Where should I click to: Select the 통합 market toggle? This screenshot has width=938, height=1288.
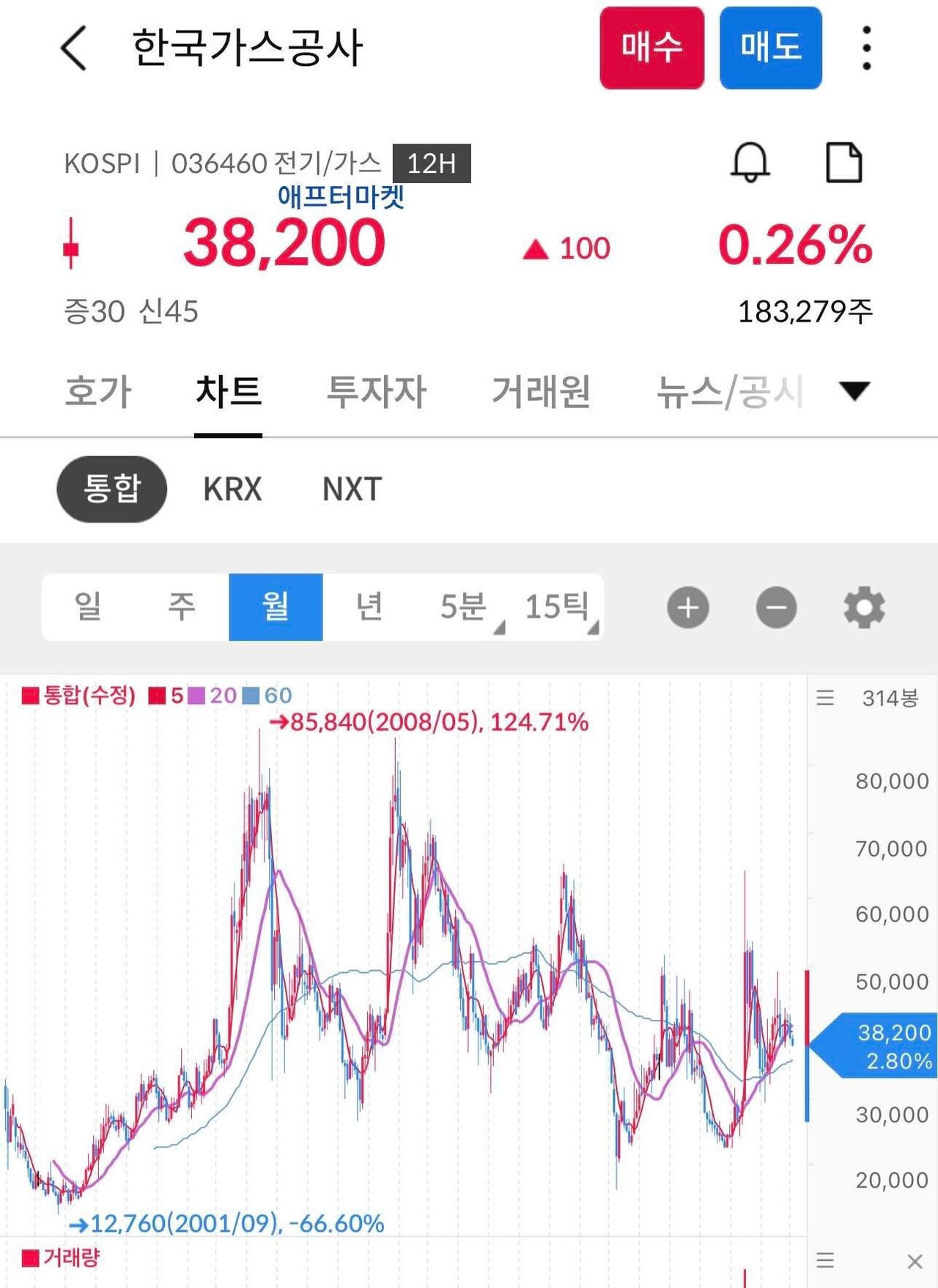coord(111,489)
